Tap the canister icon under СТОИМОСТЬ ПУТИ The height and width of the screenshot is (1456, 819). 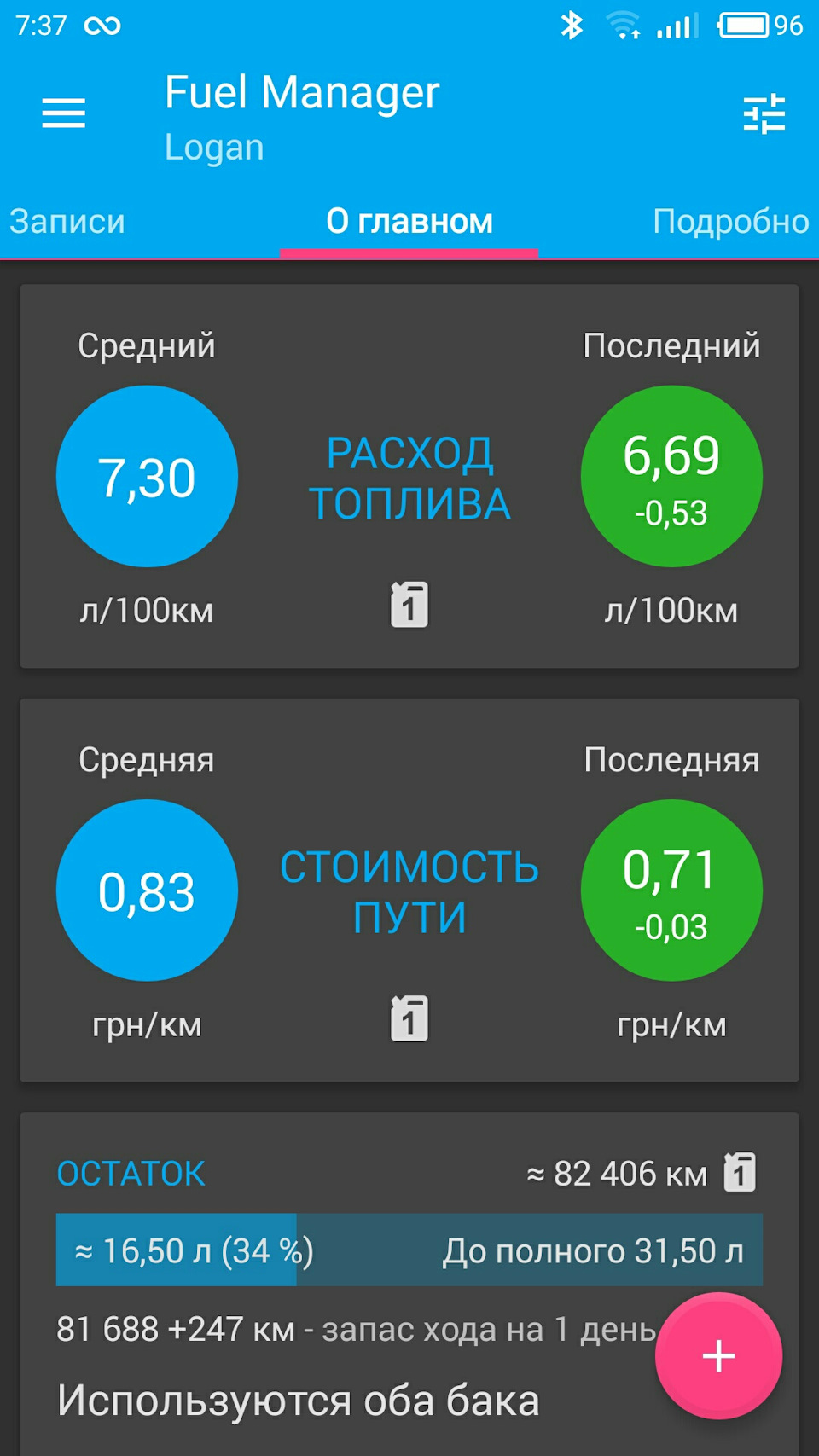click(409, 1018)
